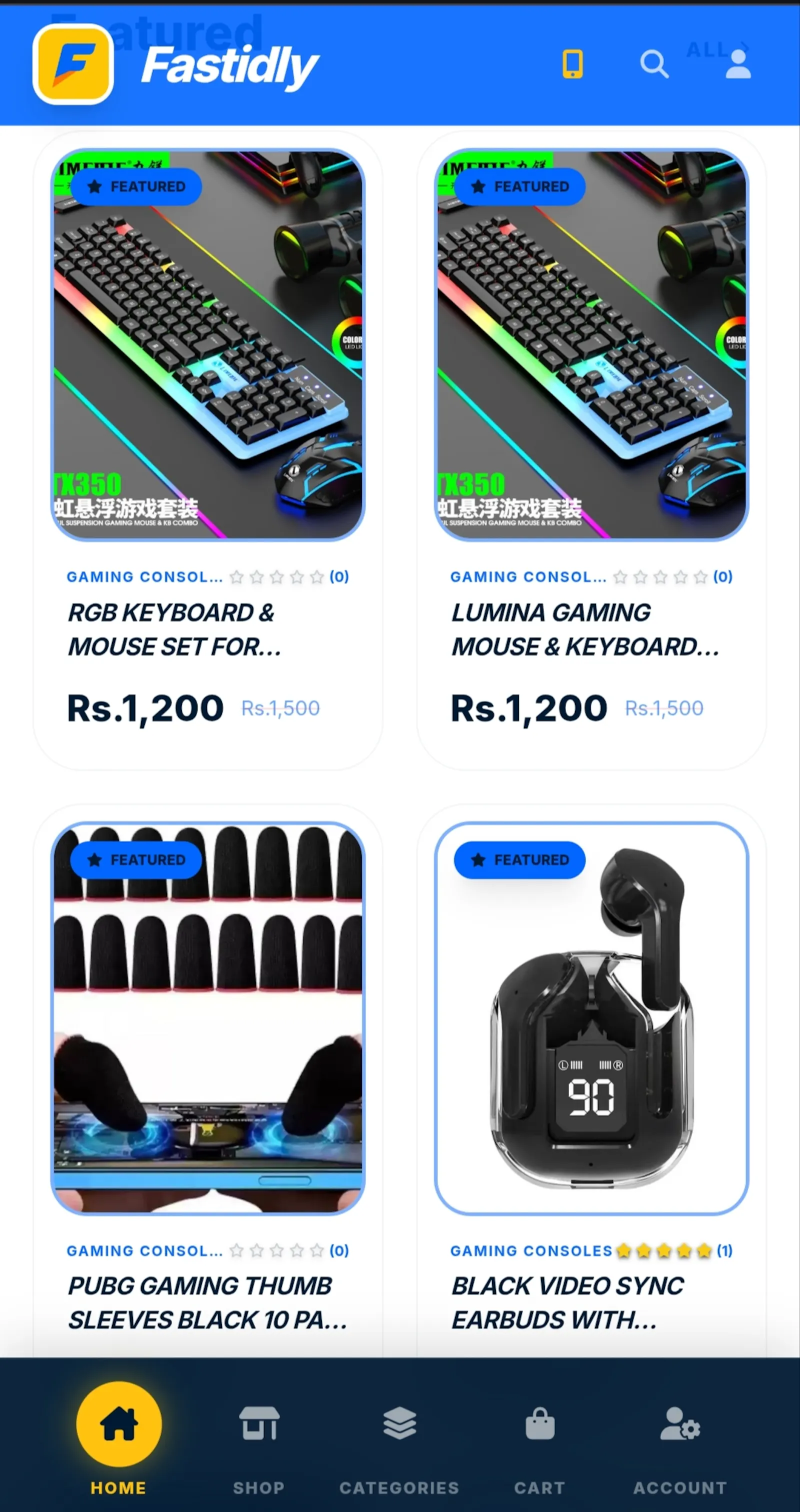Open the user profile icon in header
This screenshot has width=800, height=1512.
coord(738,64)
